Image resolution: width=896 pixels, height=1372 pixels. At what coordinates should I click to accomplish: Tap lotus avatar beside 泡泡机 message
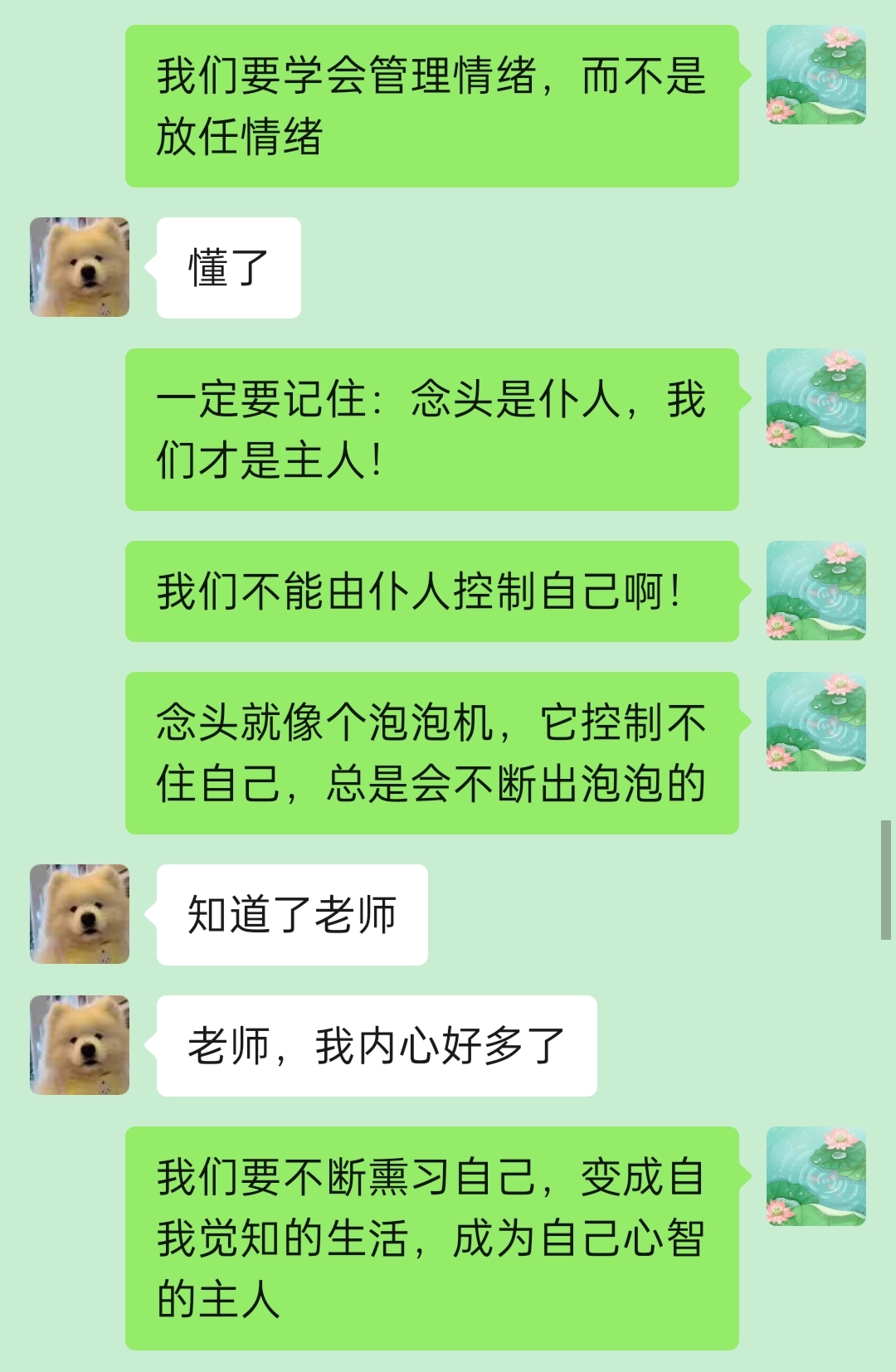pos(816,722)
